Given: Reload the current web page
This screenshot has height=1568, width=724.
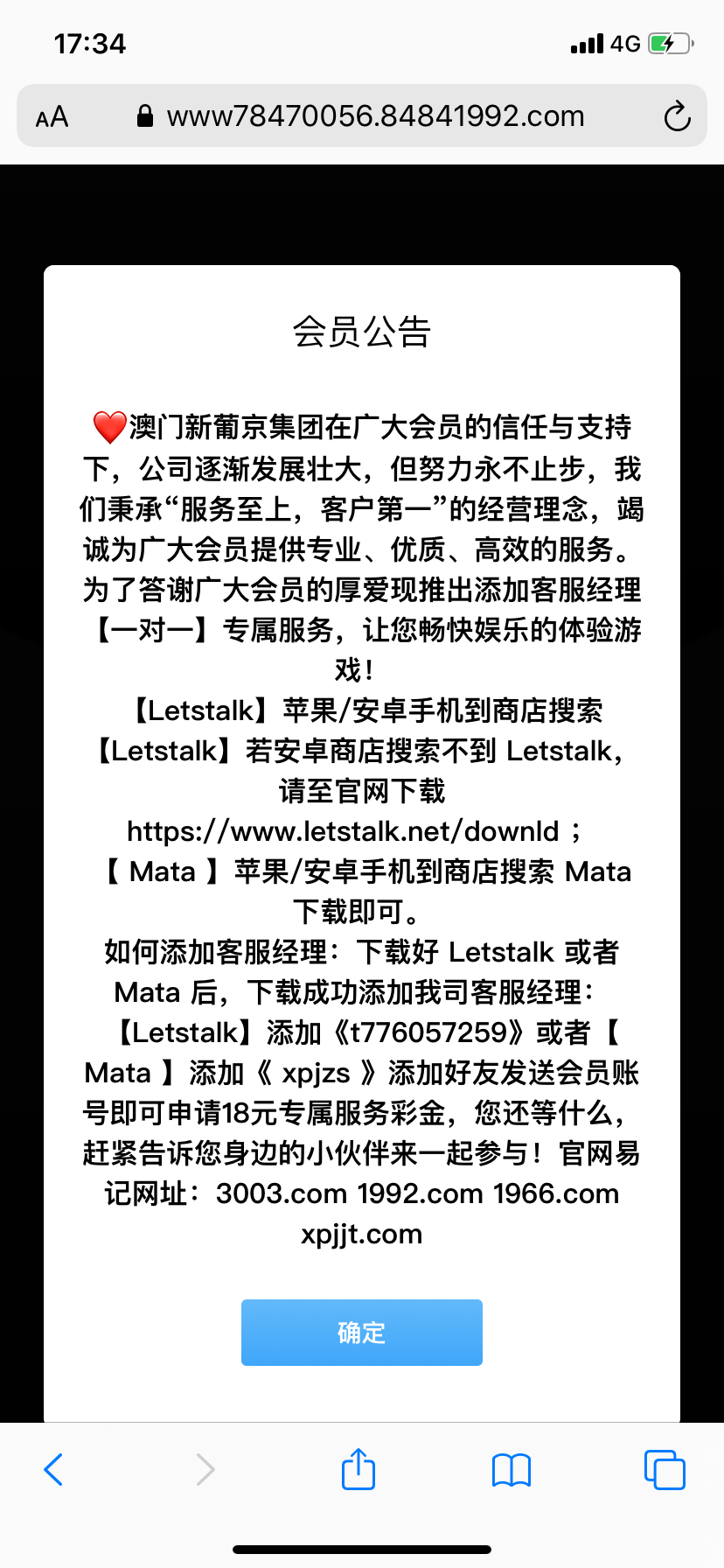Looking at the screenshot, I should click(x=677, y=116).
